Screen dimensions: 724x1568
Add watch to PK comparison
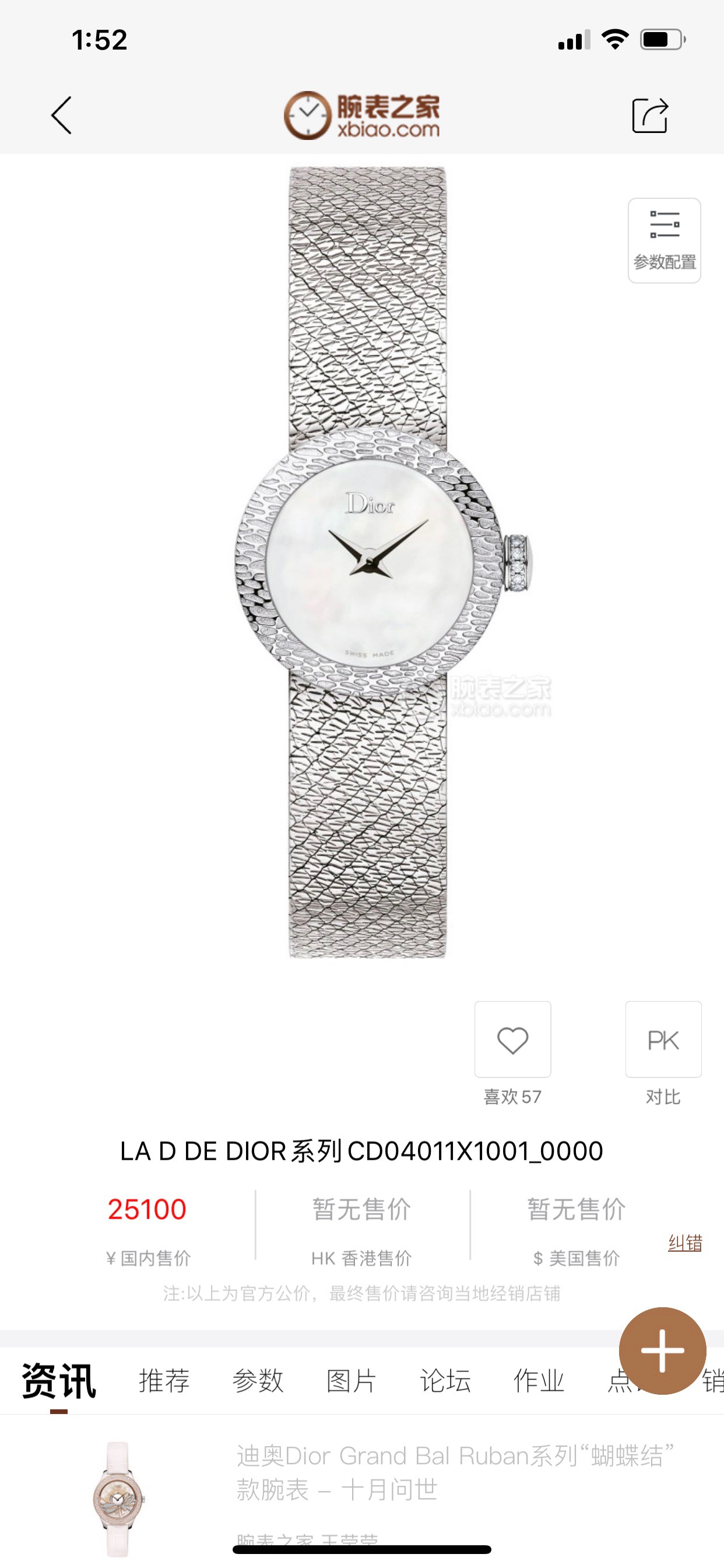pyautogui.click(x=663, y=1039)
